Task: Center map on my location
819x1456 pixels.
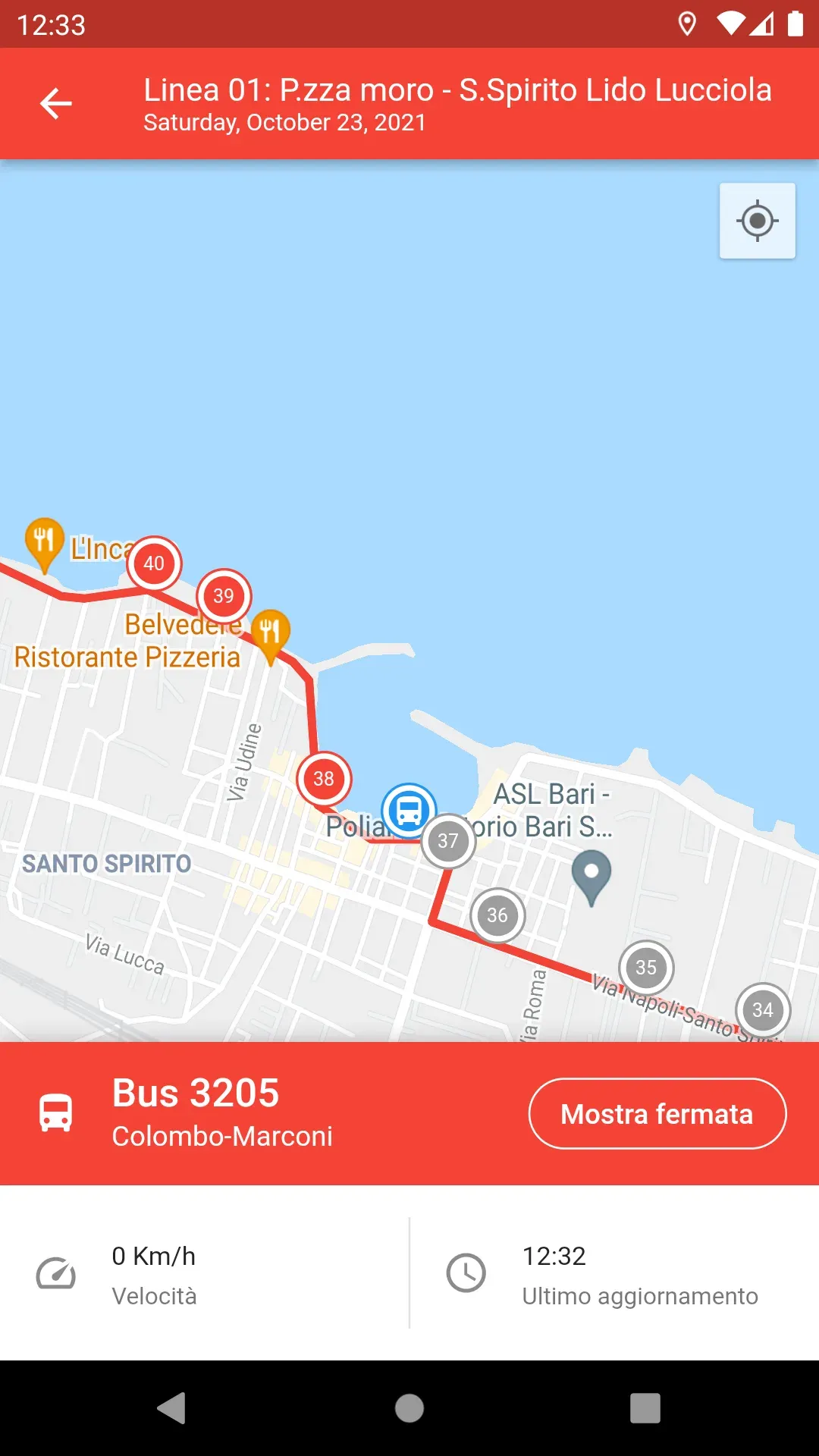Action: coord(757,221)
